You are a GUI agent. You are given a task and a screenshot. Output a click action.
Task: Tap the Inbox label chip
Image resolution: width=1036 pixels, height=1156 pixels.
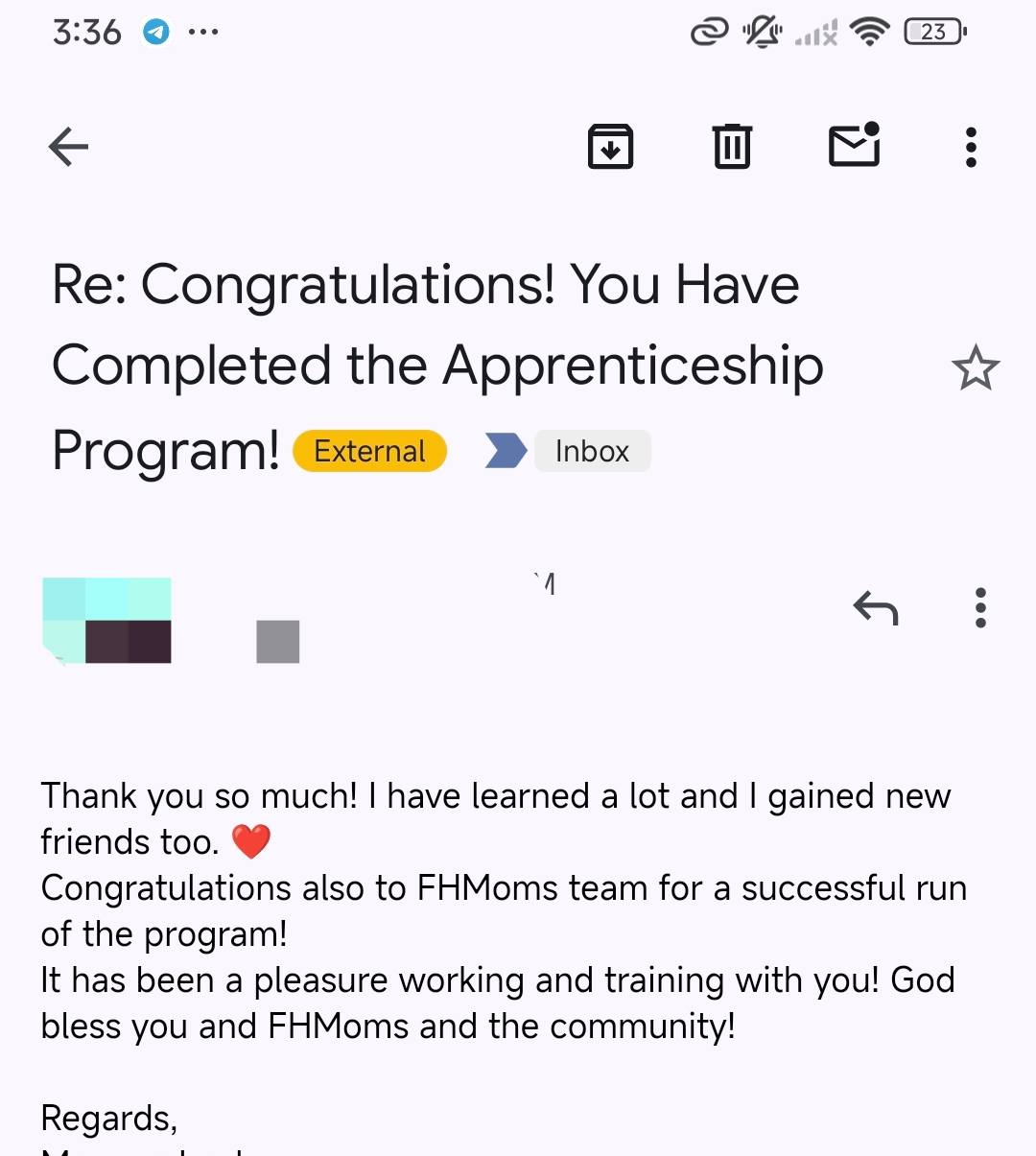(x=592, y=451)
